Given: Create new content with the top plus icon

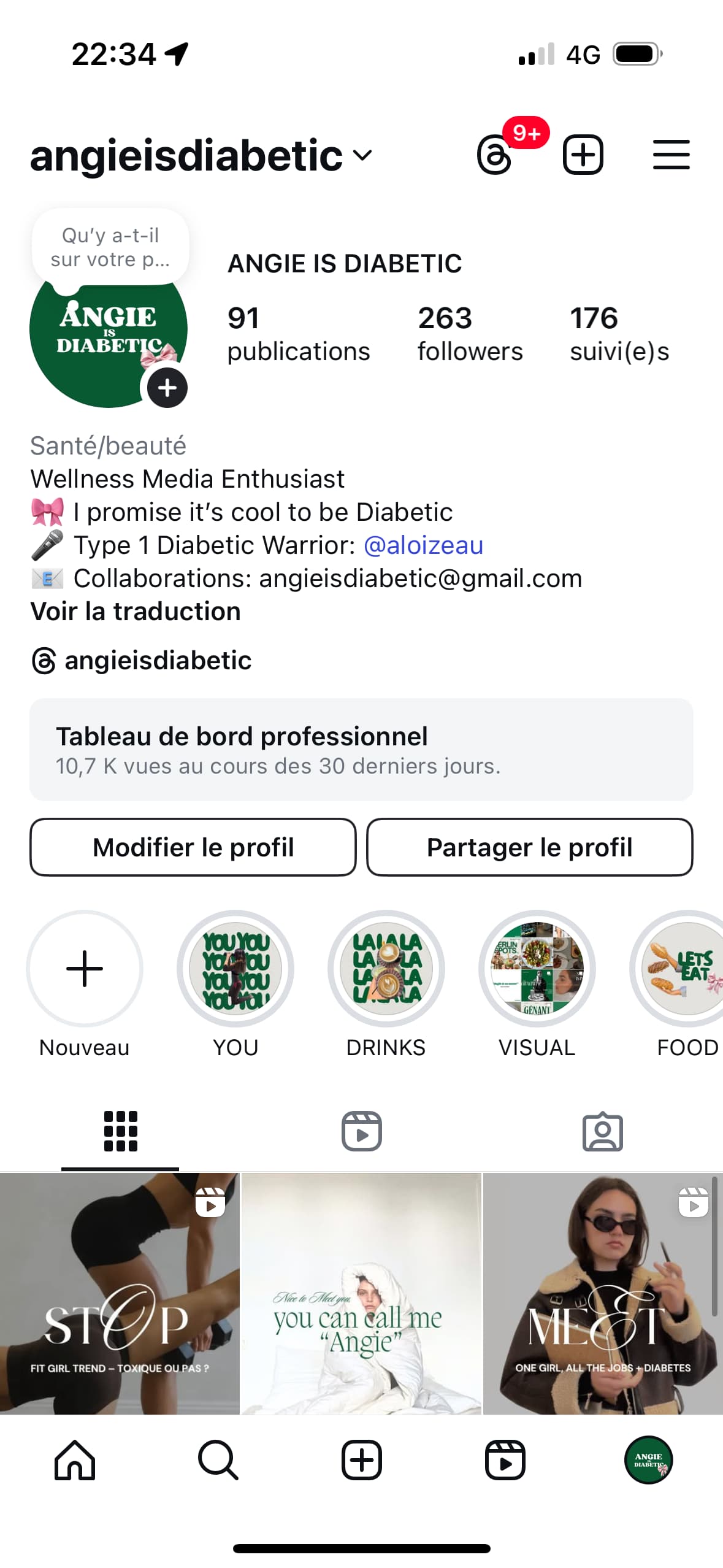Looking at the screenshot, I should click(x=583, y=155).
